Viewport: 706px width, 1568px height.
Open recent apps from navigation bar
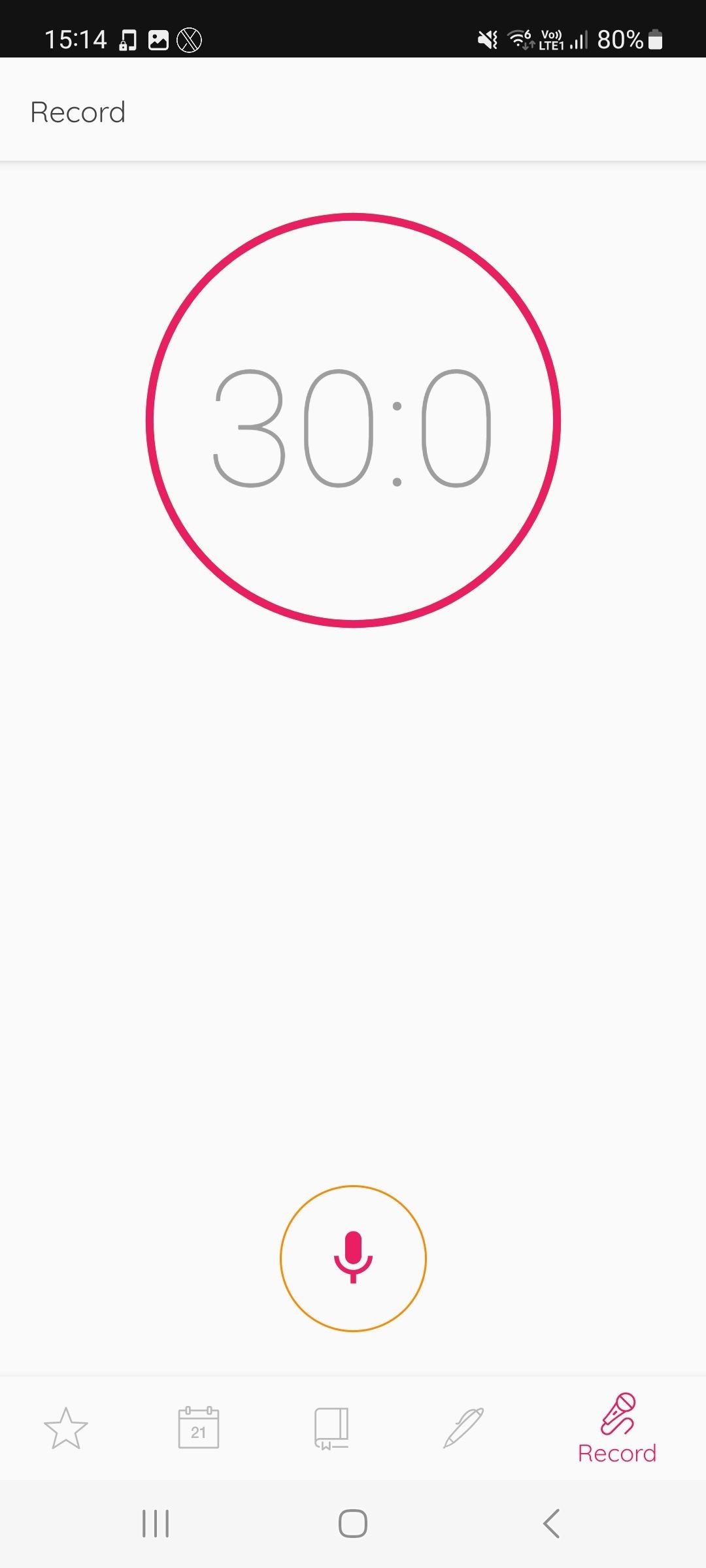click(x=156, y=1524)
